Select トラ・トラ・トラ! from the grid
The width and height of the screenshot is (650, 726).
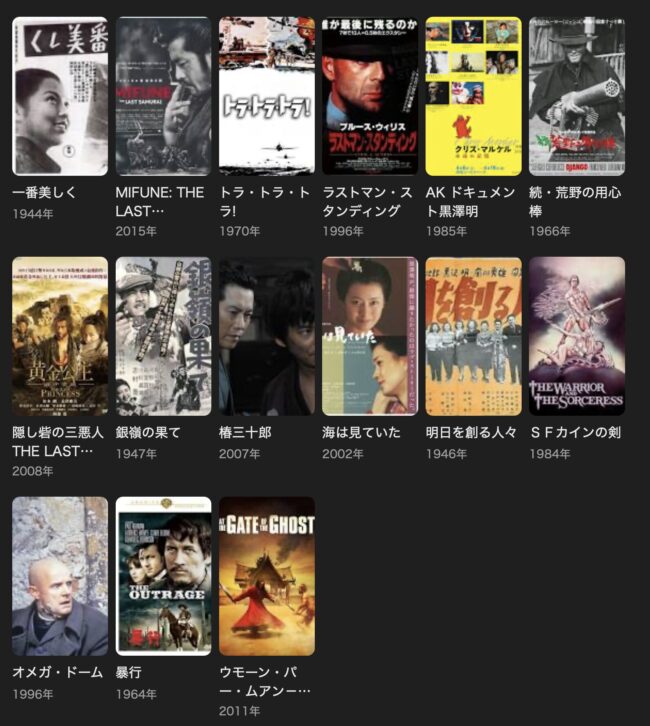(266, 96)
